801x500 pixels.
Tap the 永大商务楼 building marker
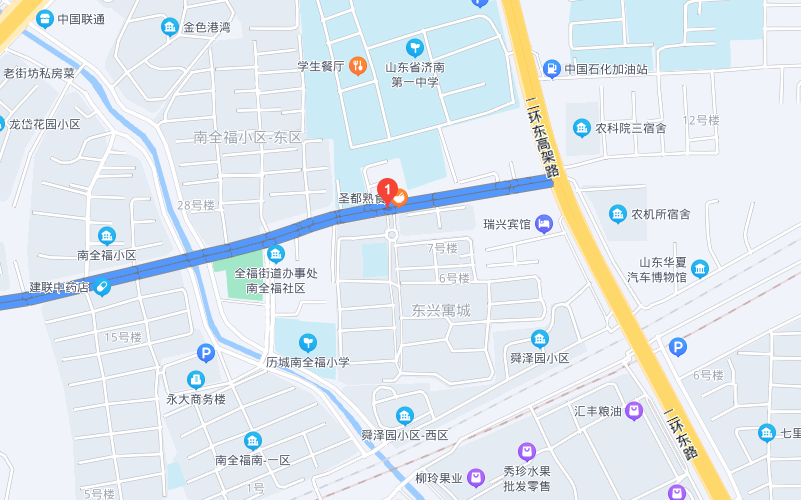(195, 380)
